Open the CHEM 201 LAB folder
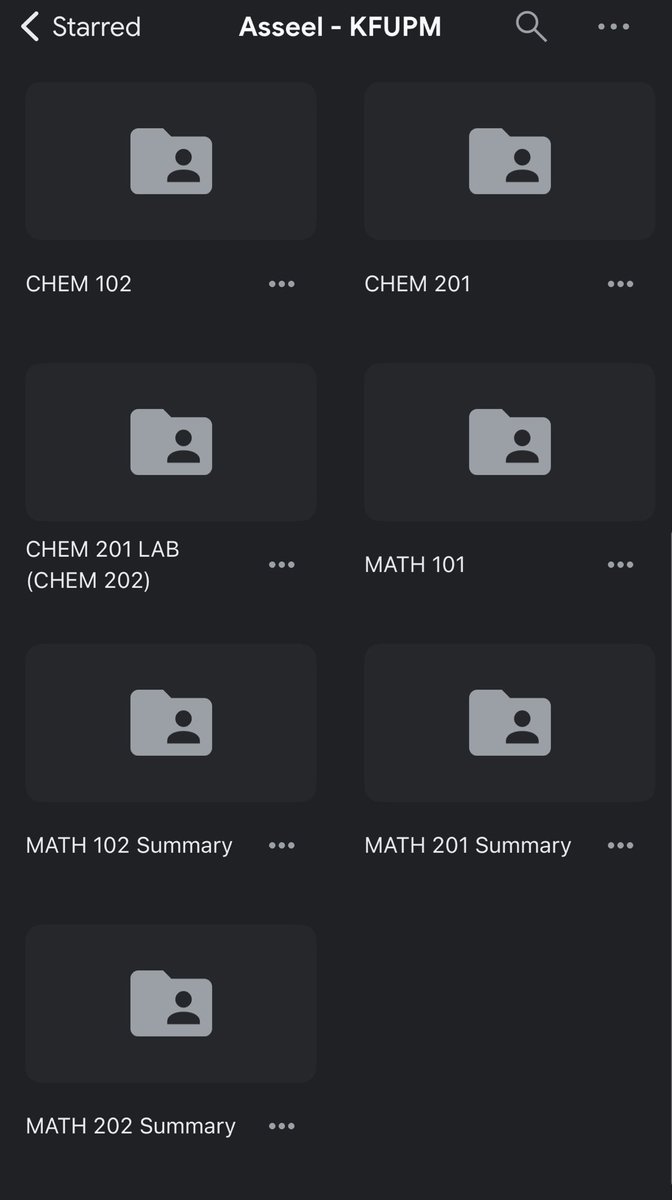 pyautogui.click(x=171, y=442)
